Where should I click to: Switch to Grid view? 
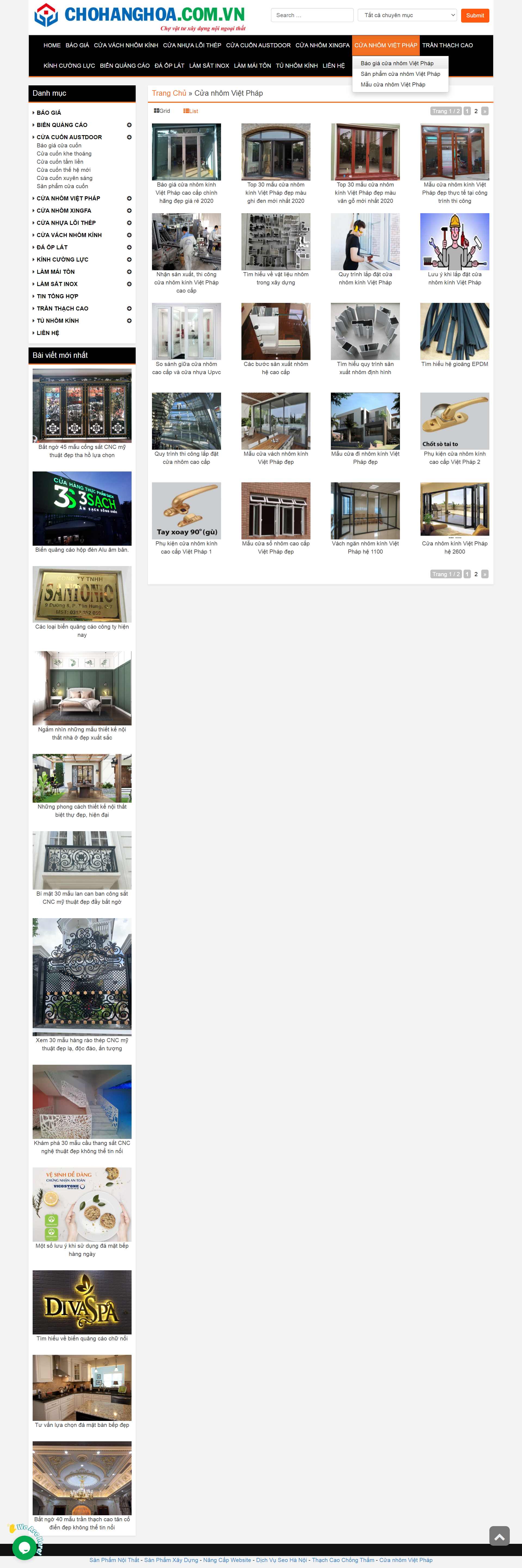tap(162, 111)
